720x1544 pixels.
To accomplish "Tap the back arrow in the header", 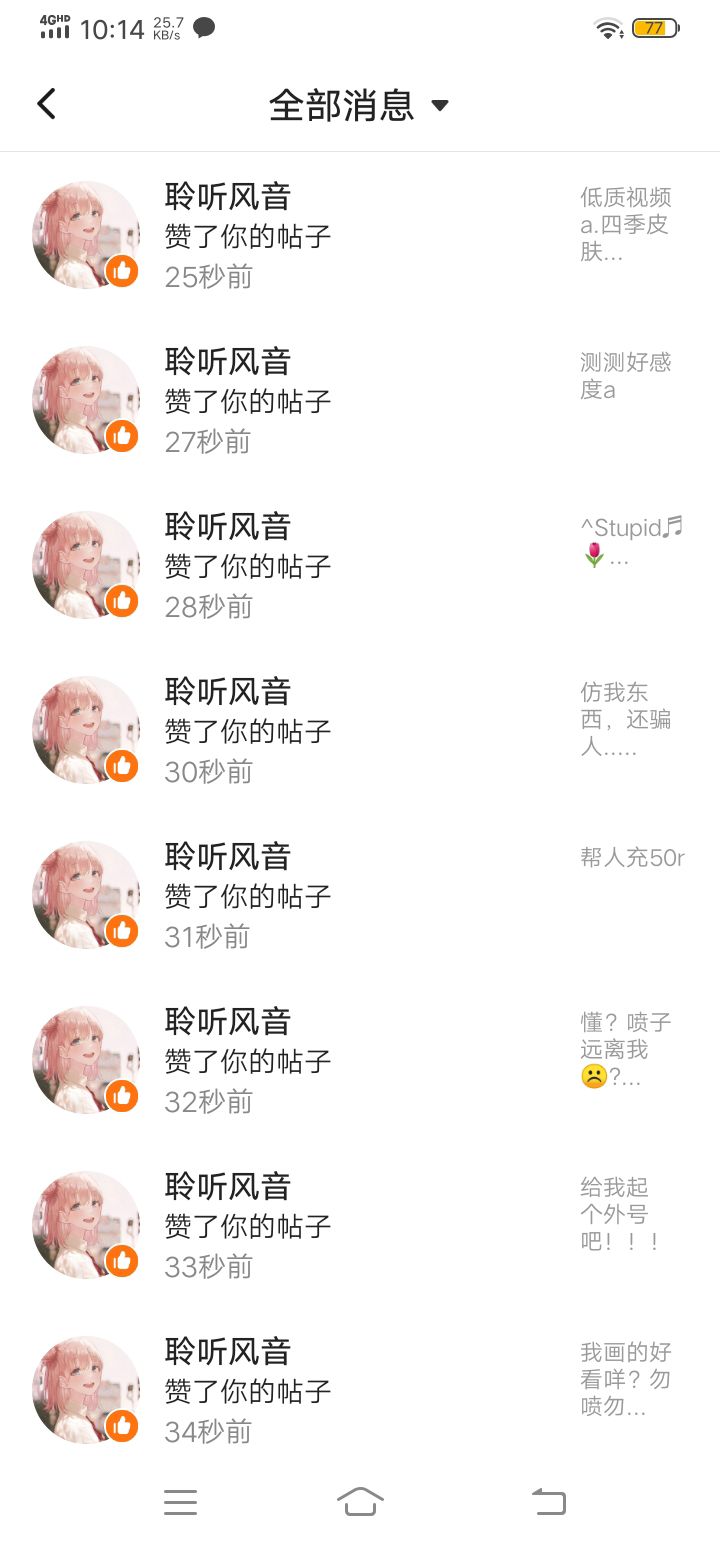I will point(46,104).
